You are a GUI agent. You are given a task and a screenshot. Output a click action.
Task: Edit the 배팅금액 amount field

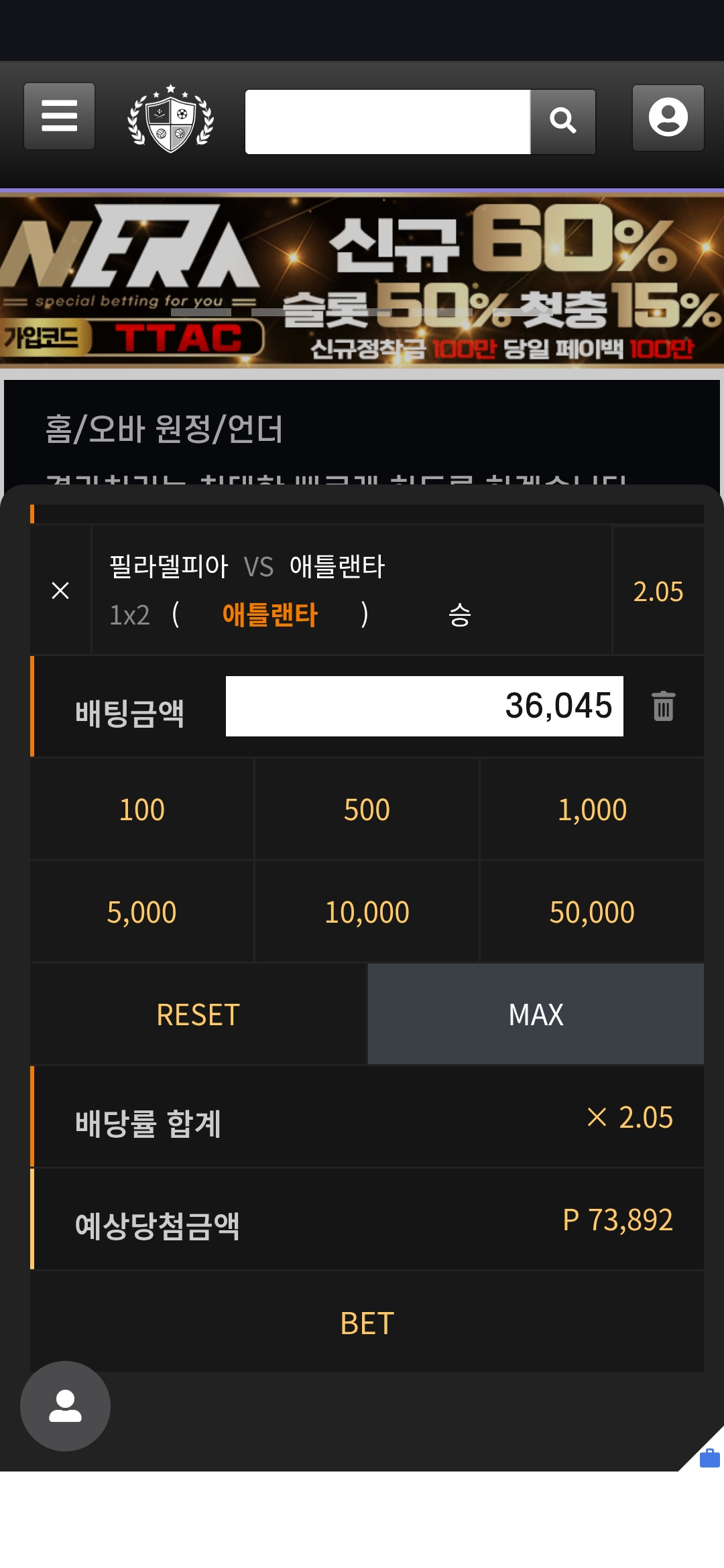pyautogui.click(x=424, y=706)
